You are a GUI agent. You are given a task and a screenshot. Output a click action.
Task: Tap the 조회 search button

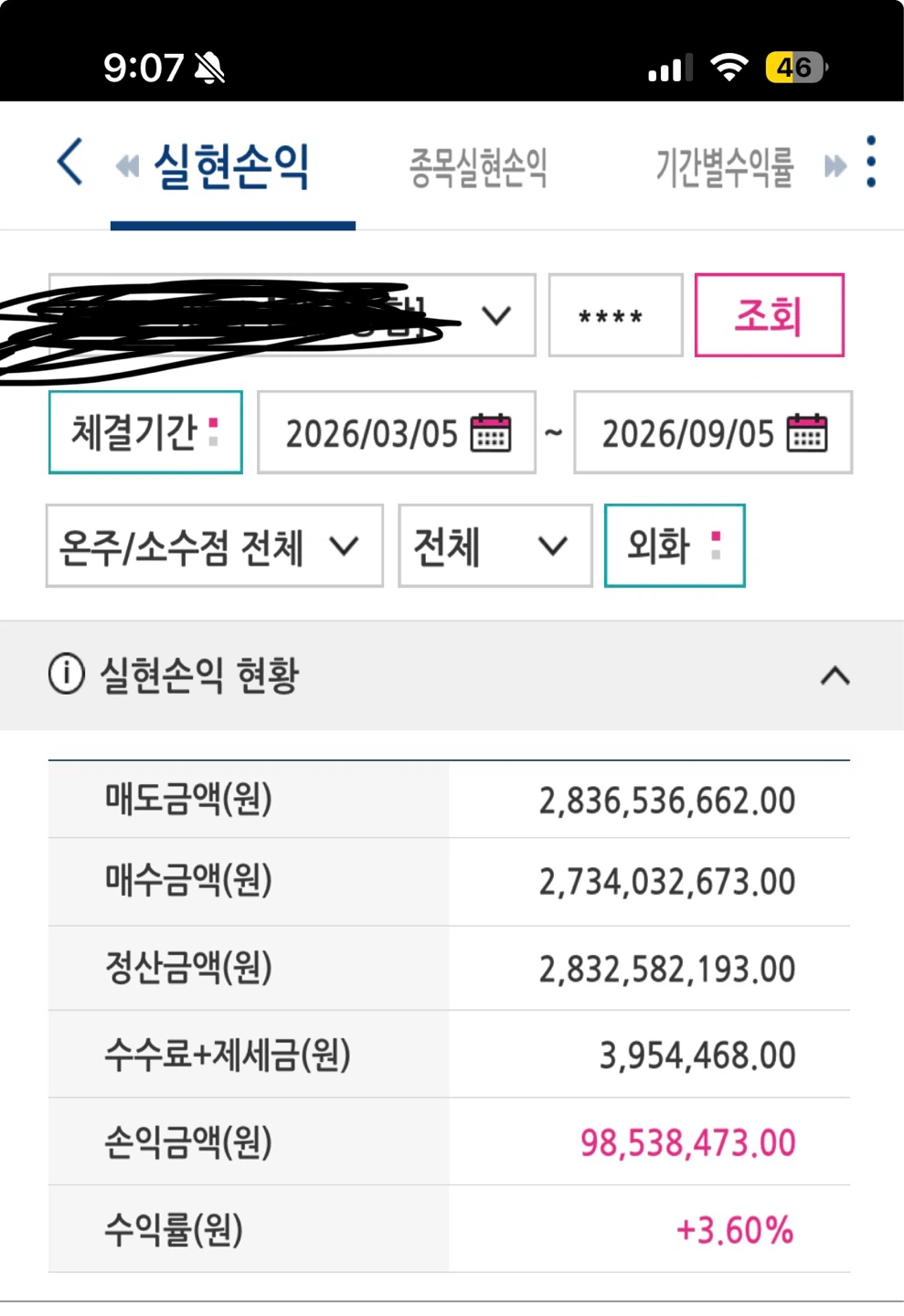tap(769, 315)
